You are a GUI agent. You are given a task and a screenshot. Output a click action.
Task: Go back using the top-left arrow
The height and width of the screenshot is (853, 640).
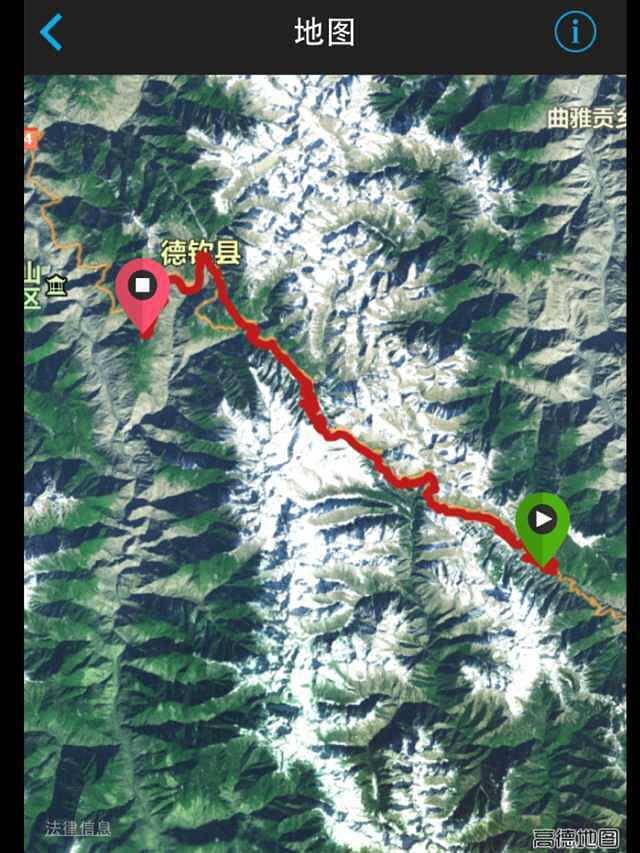point(51,33)
